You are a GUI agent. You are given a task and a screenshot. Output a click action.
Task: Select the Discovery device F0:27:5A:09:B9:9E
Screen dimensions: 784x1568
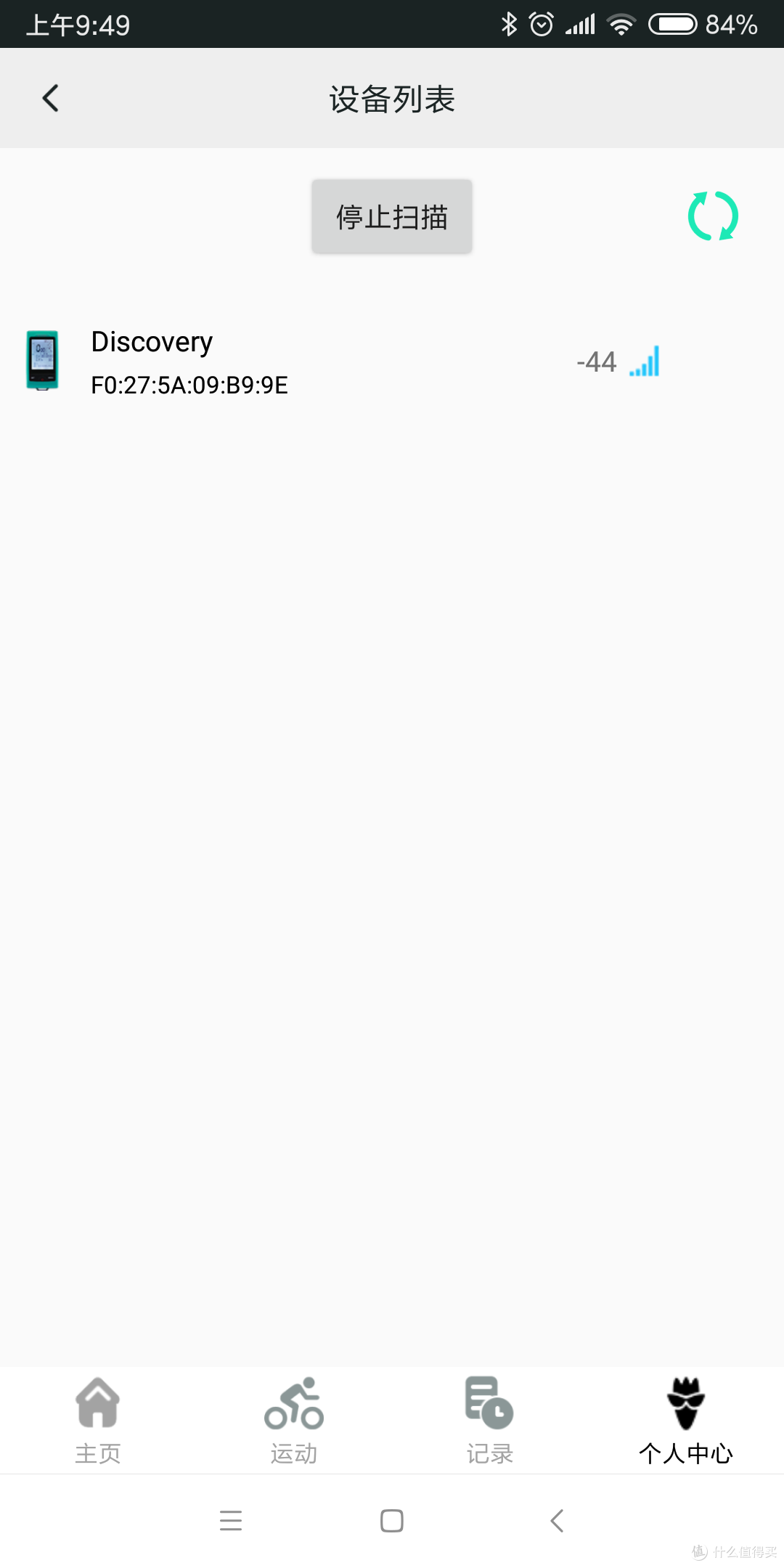(x=392, y=362)
